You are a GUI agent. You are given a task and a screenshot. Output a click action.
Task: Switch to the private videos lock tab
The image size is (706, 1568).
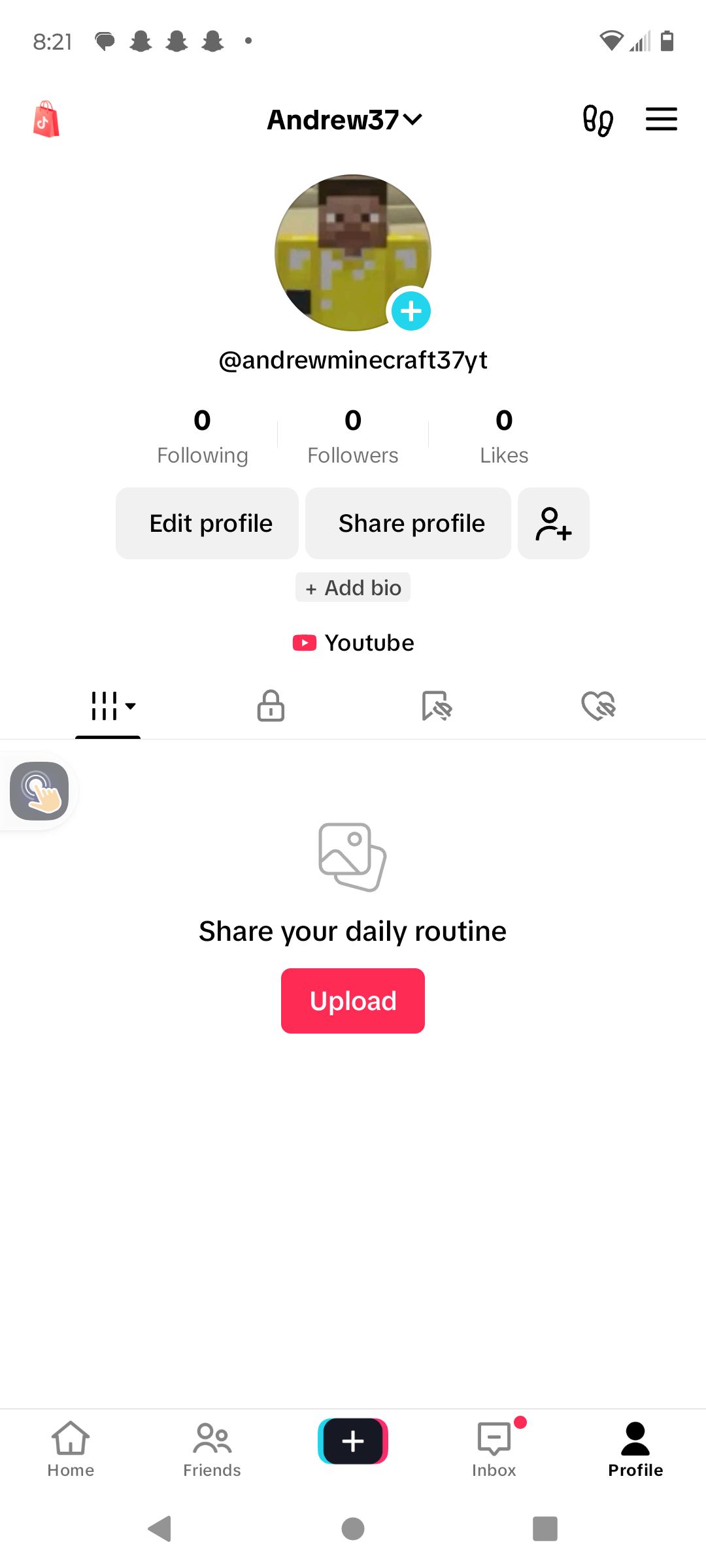[x=271, y=706]
